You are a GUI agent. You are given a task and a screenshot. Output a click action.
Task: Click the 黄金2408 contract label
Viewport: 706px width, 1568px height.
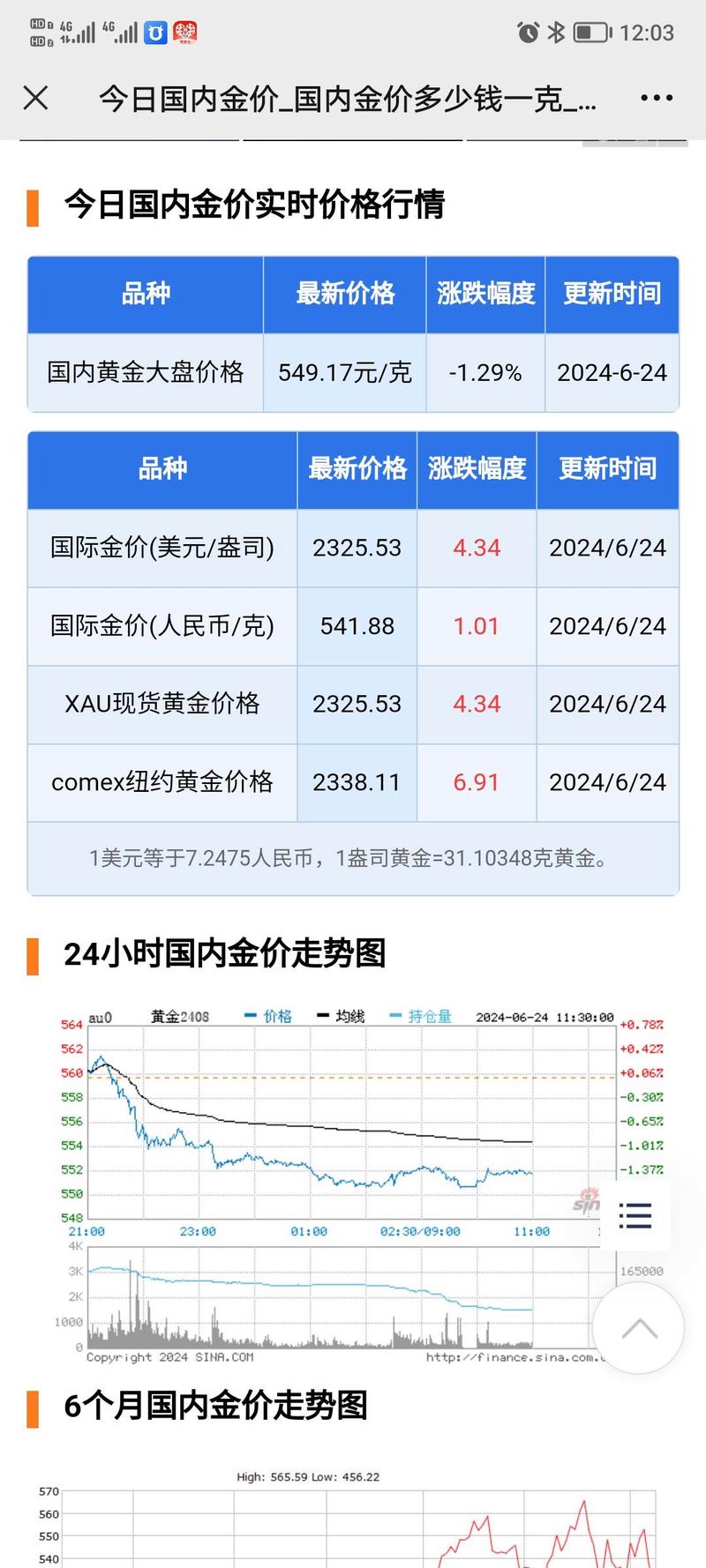(178, 1016)
